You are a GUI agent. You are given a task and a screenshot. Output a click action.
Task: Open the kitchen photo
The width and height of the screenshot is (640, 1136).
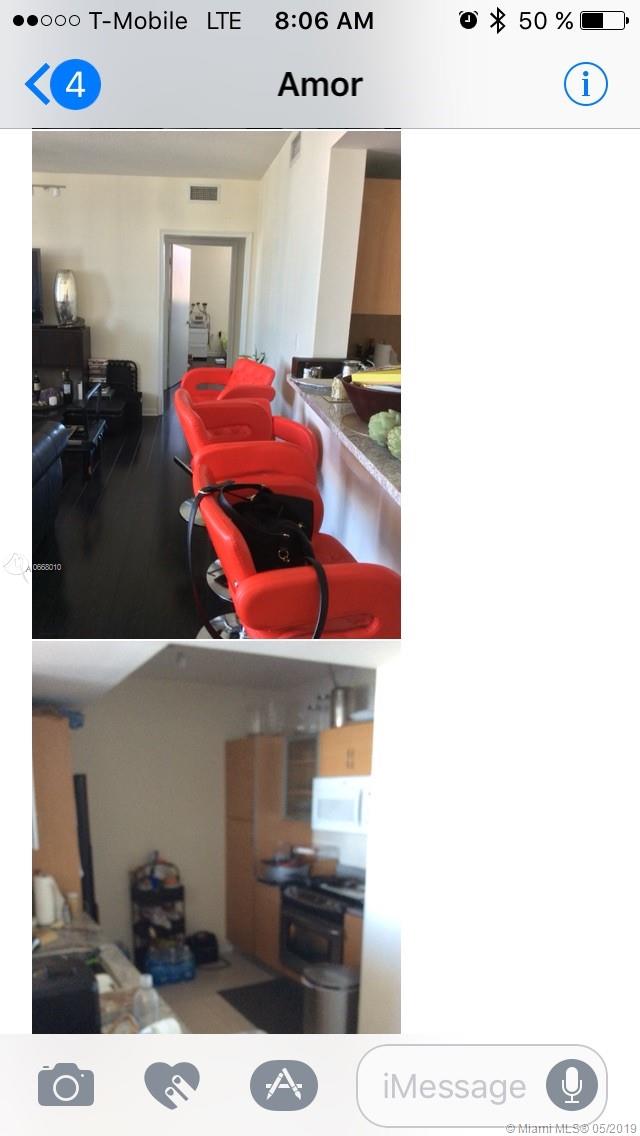pyautogui.click(x=216, y=838)
